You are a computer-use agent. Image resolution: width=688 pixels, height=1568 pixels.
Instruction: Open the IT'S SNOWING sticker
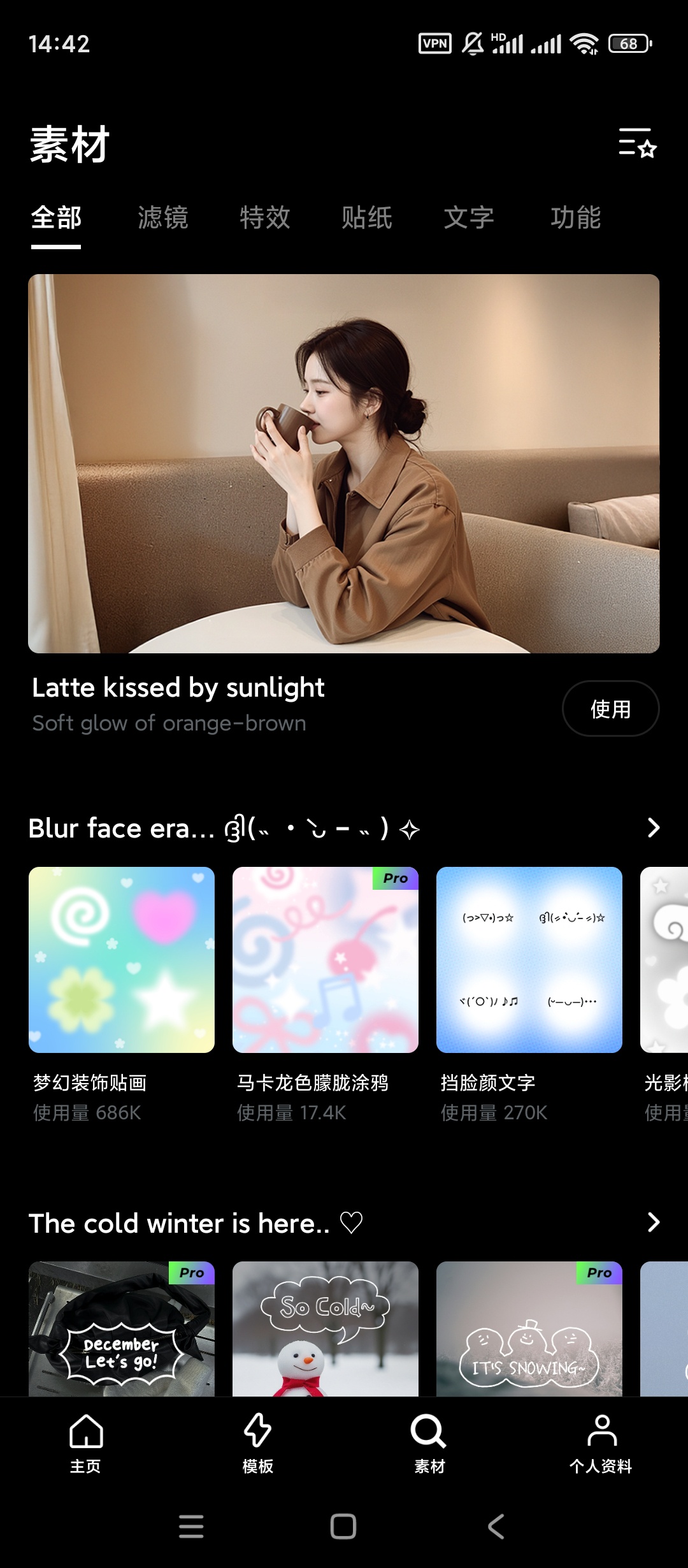click(529, 1329)
